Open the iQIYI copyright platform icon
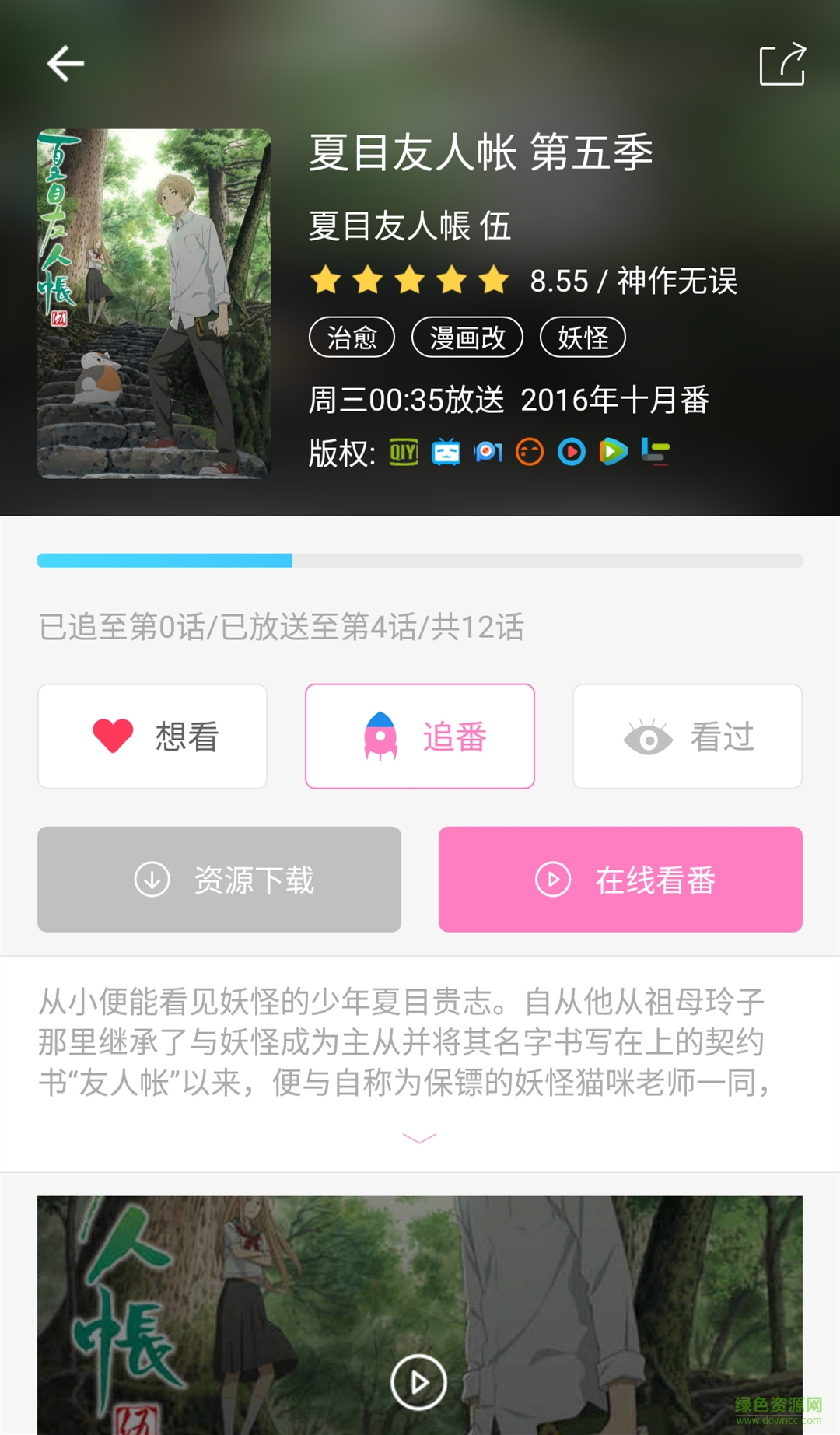 (x=402, y=451)
